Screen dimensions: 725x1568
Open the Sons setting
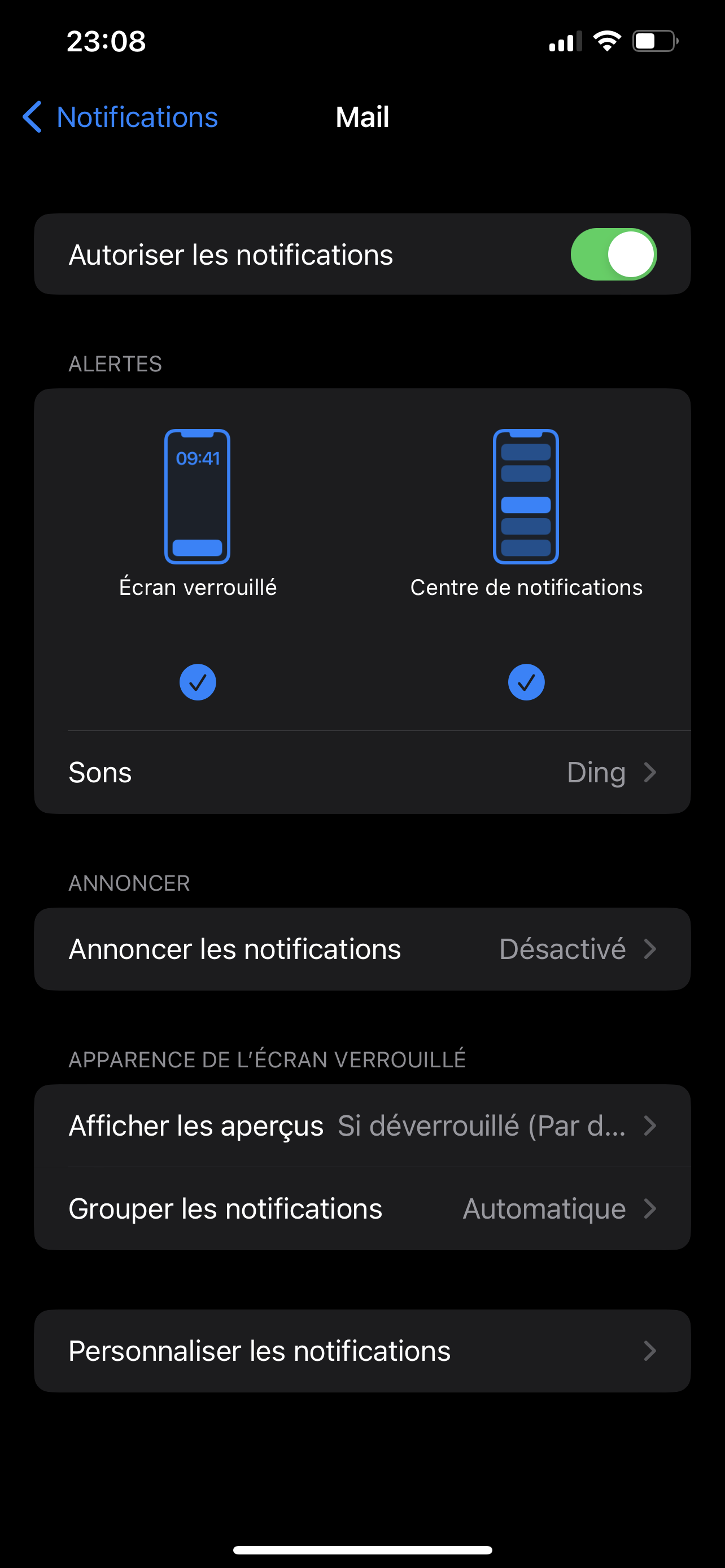pyautogui.click(x=362, y=773)
